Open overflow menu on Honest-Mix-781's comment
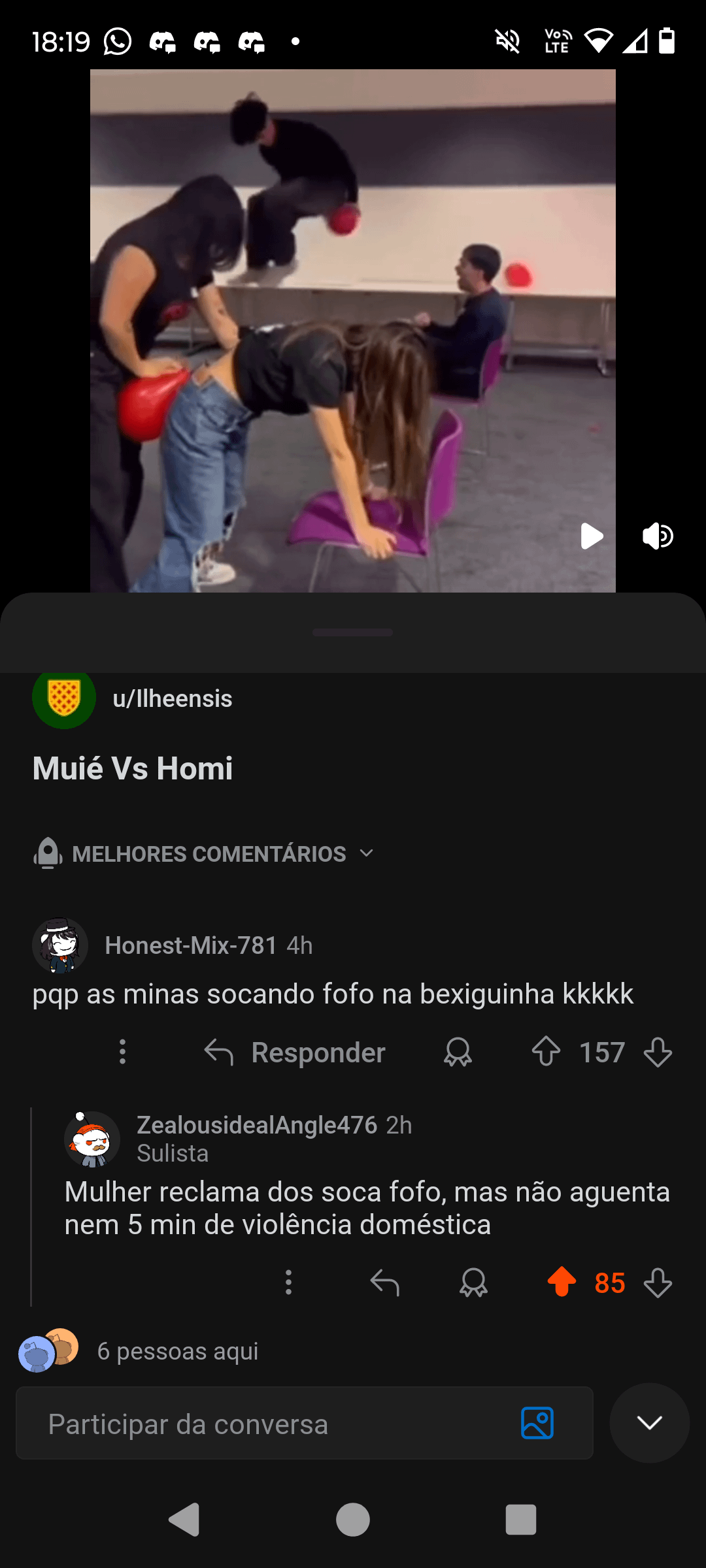The image size is (706, 1568). pos(122,1052)
